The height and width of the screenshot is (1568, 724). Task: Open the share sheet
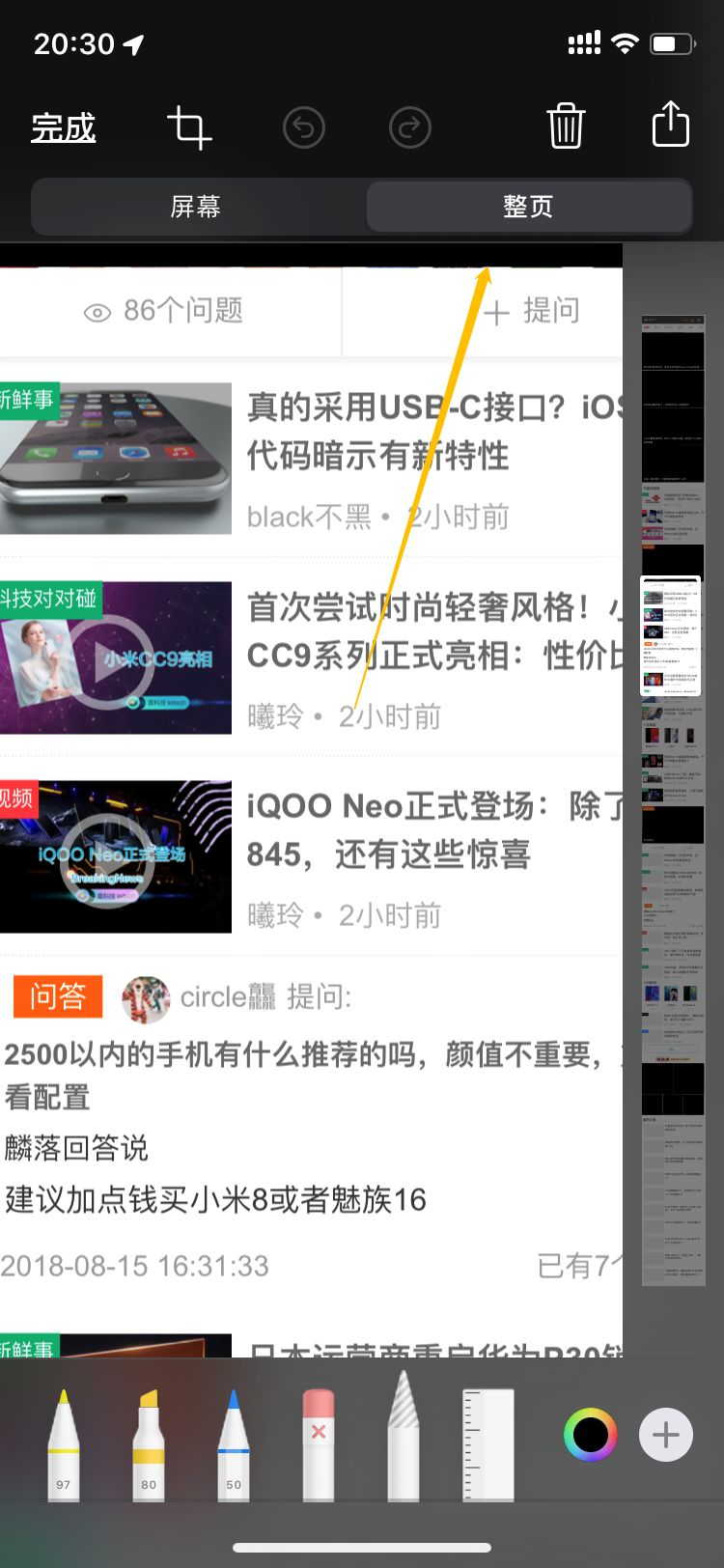pos(670,126)
